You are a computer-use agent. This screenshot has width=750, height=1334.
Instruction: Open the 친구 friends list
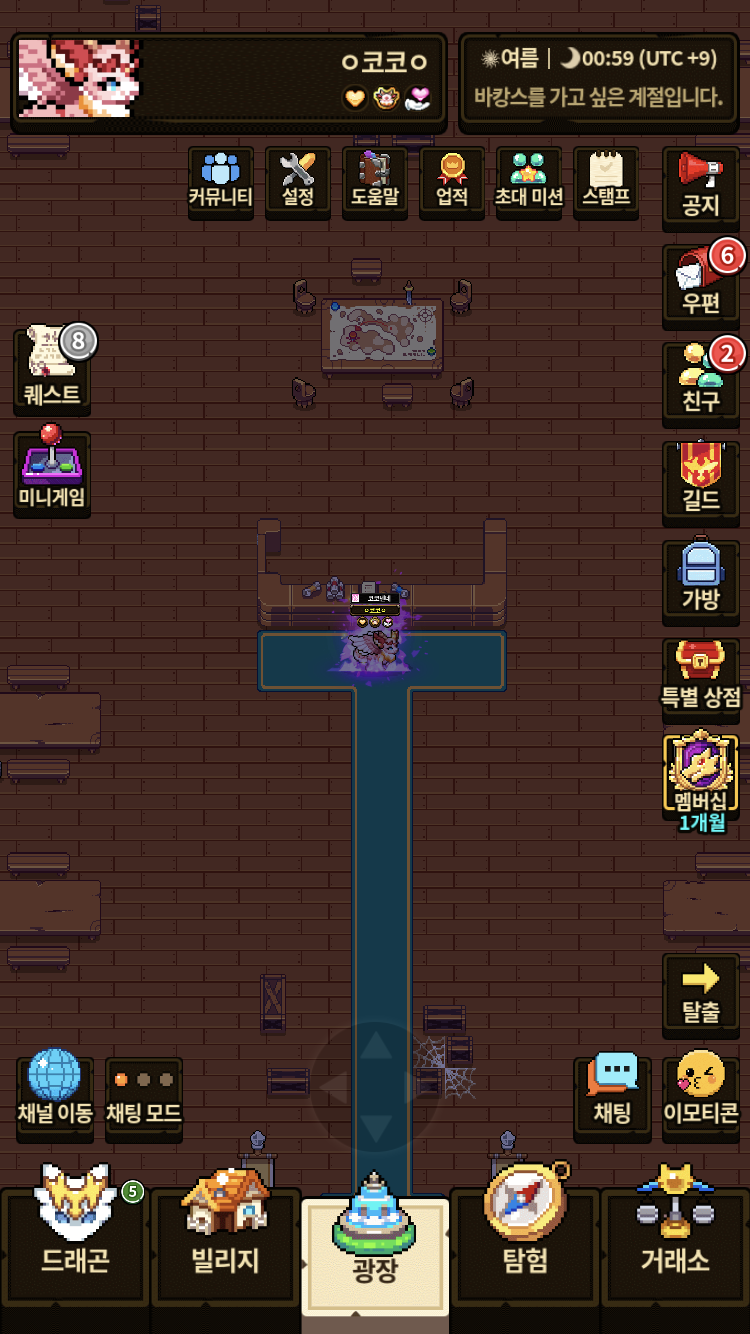coord(701,382)
